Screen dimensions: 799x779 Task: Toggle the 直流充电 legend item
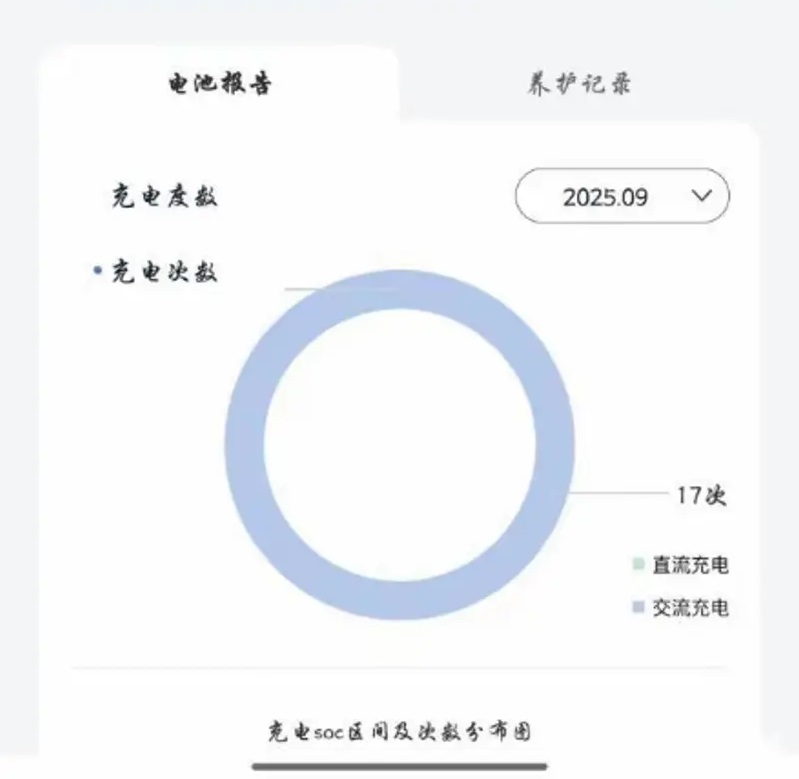(x=681, y=565)
